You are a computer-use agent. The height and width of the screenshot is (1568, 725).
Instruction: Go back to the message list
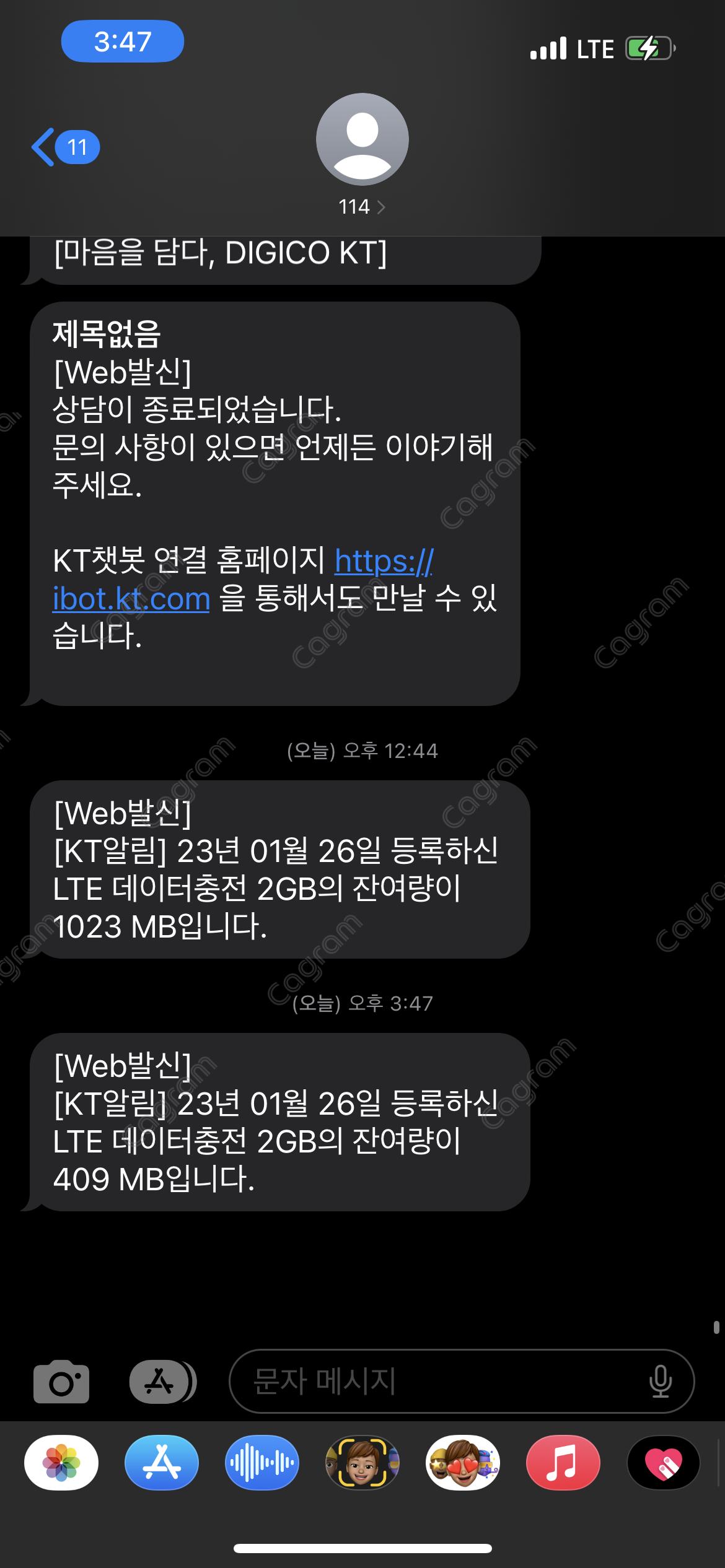pyautogui.click(x=64, y=147)
